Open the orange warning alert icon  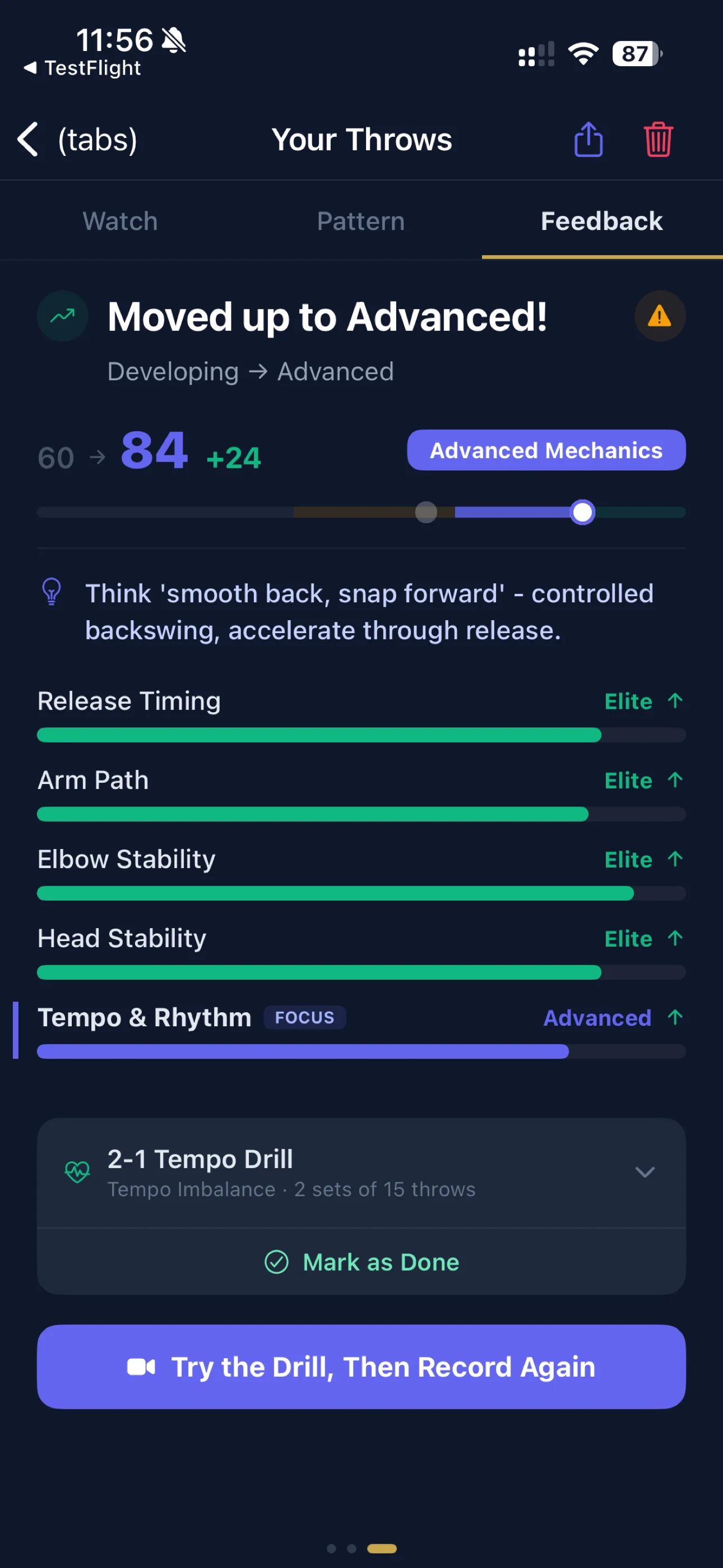coord(659,316)
